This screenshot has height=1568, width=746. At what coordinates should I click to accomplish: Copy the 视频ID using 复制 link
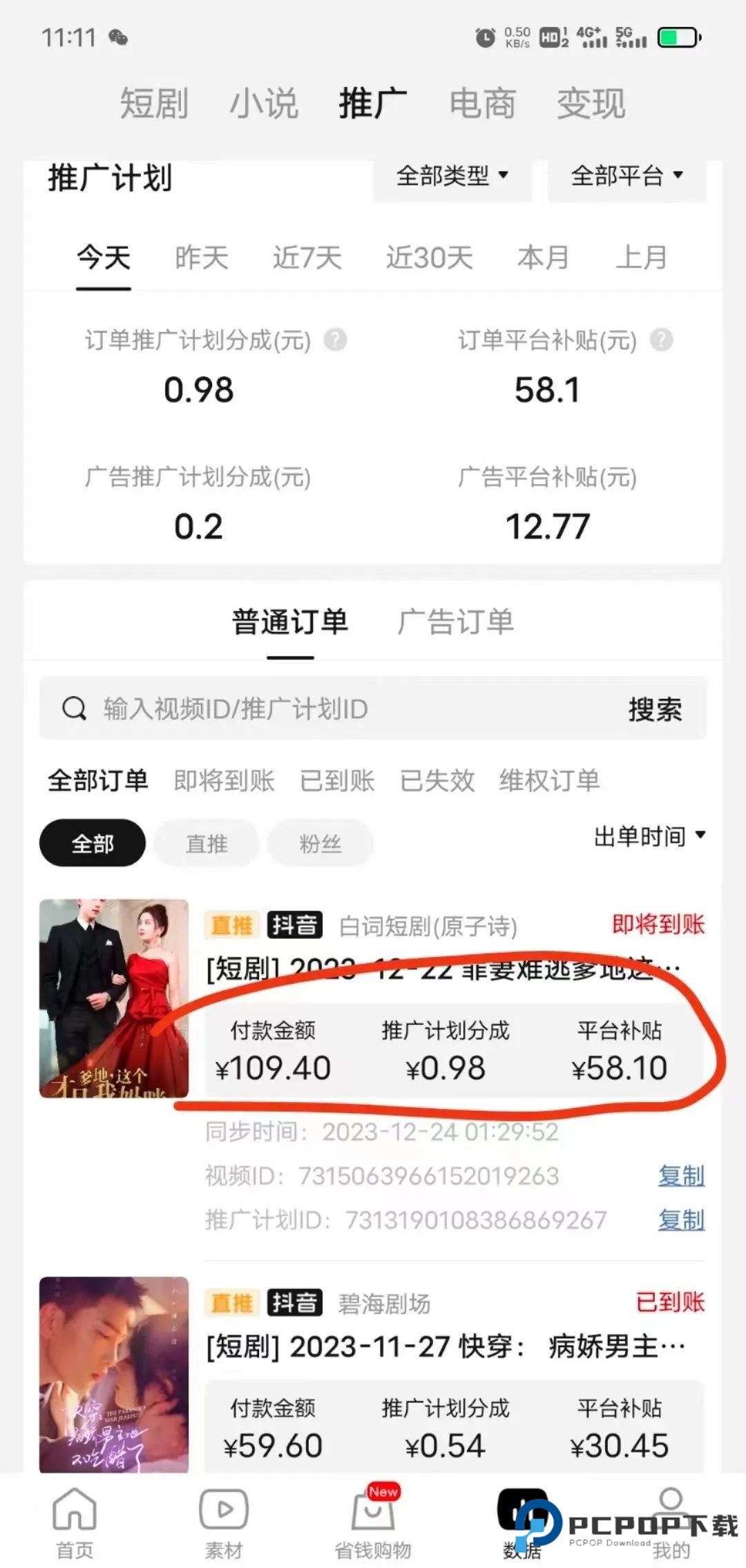pyautogui.click(x=680, y=1176)
